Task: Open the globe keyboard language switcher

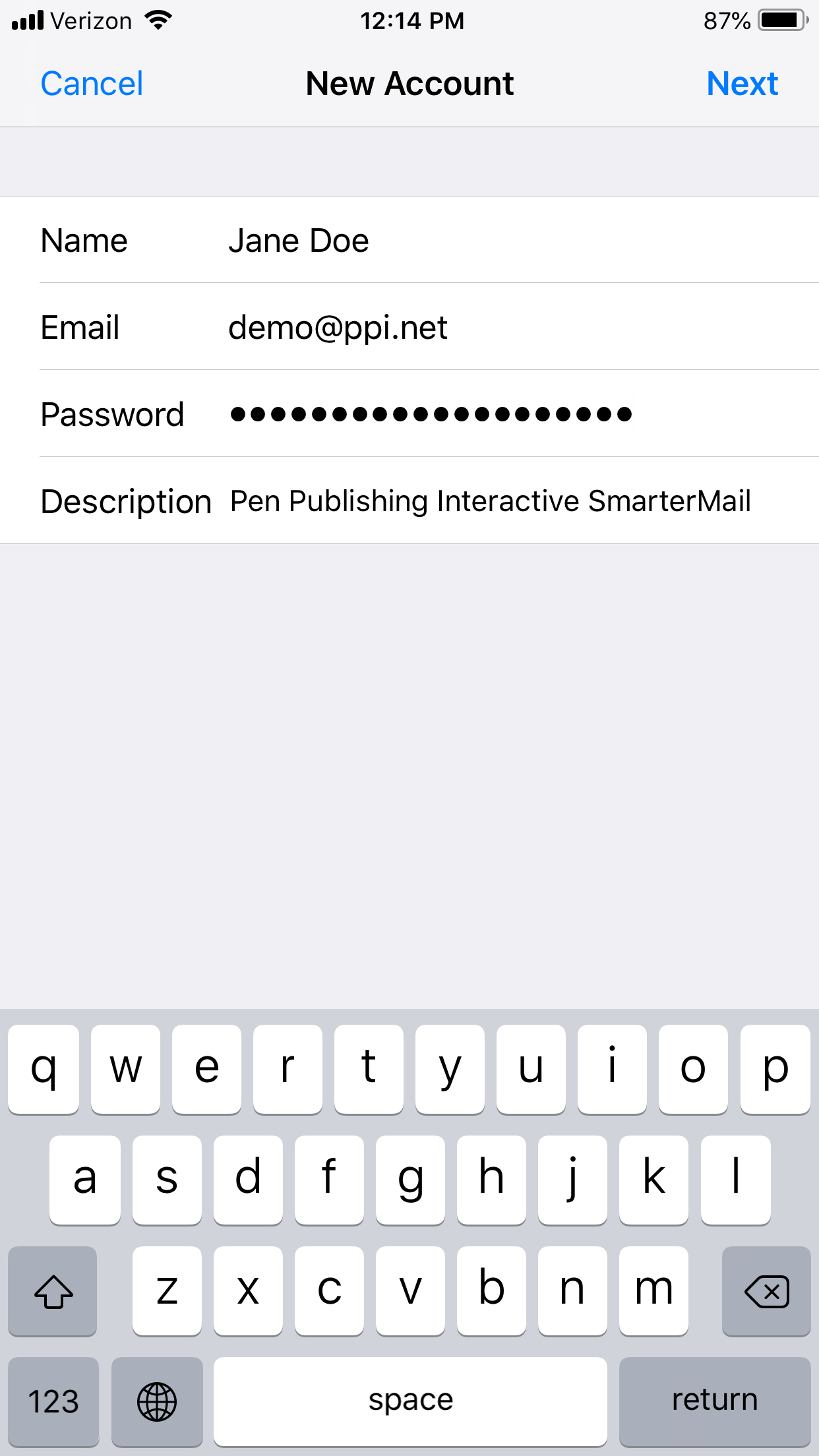Action: 157,1401
